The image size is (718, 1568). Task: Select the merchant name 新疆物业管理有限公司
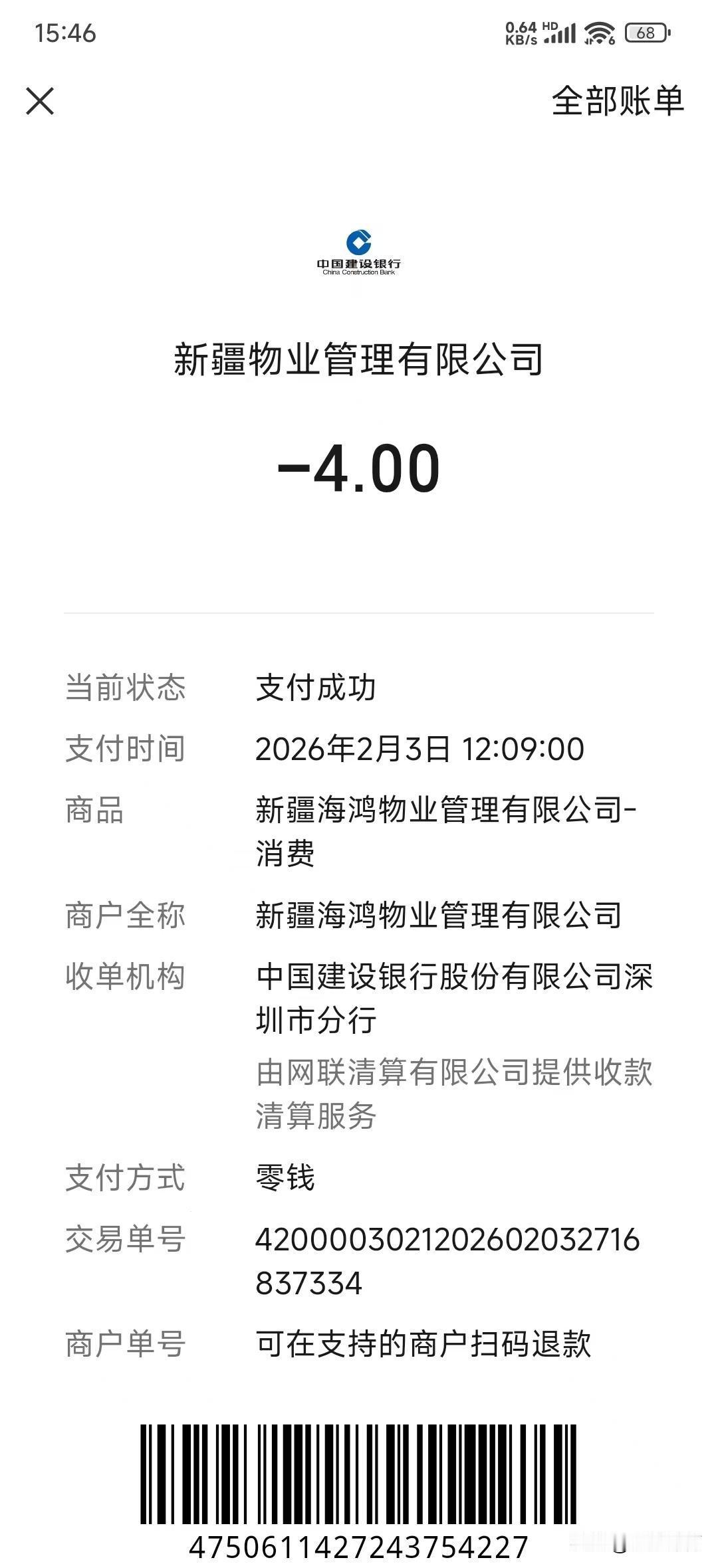359,359
